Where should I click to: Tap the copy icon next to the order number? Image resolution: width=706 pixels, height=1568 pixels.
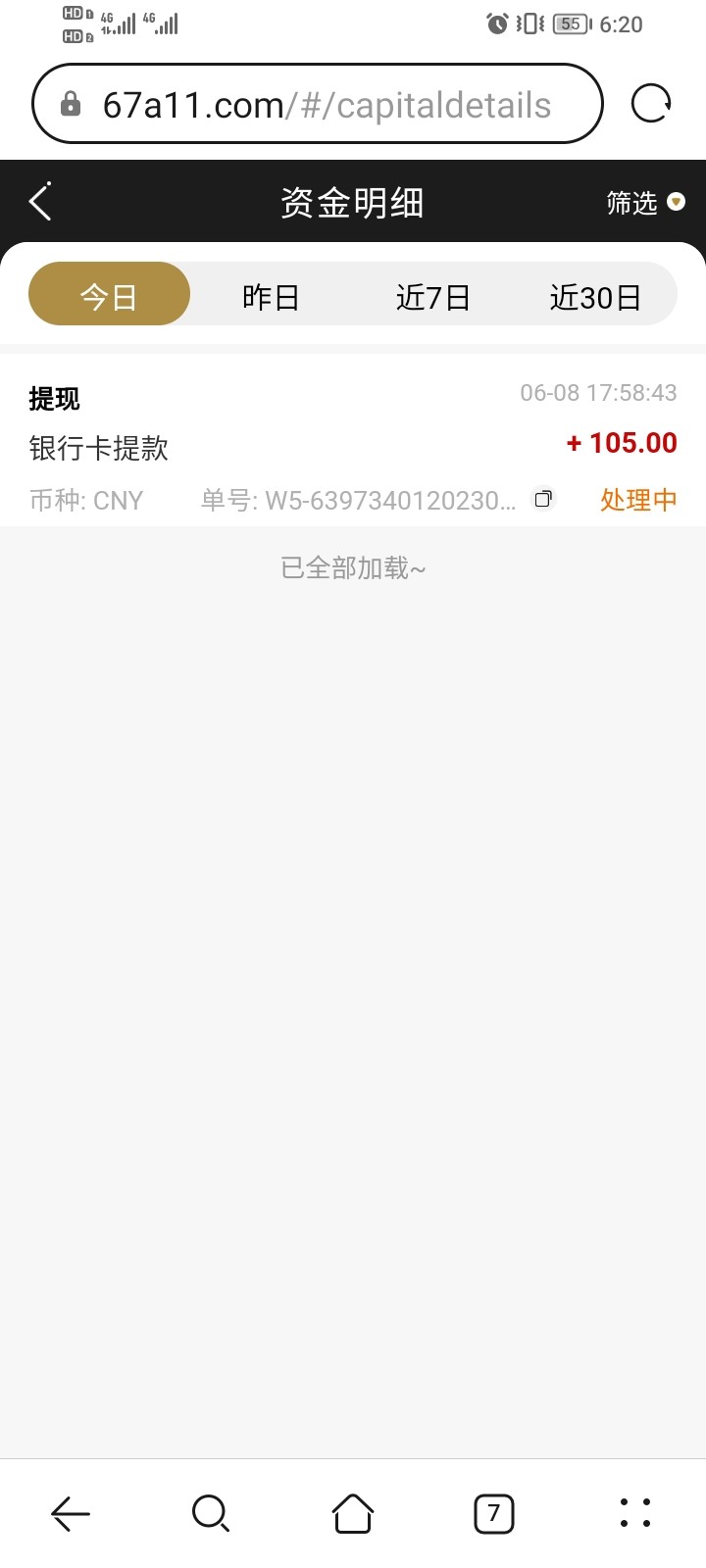click(x=543, y=499)
